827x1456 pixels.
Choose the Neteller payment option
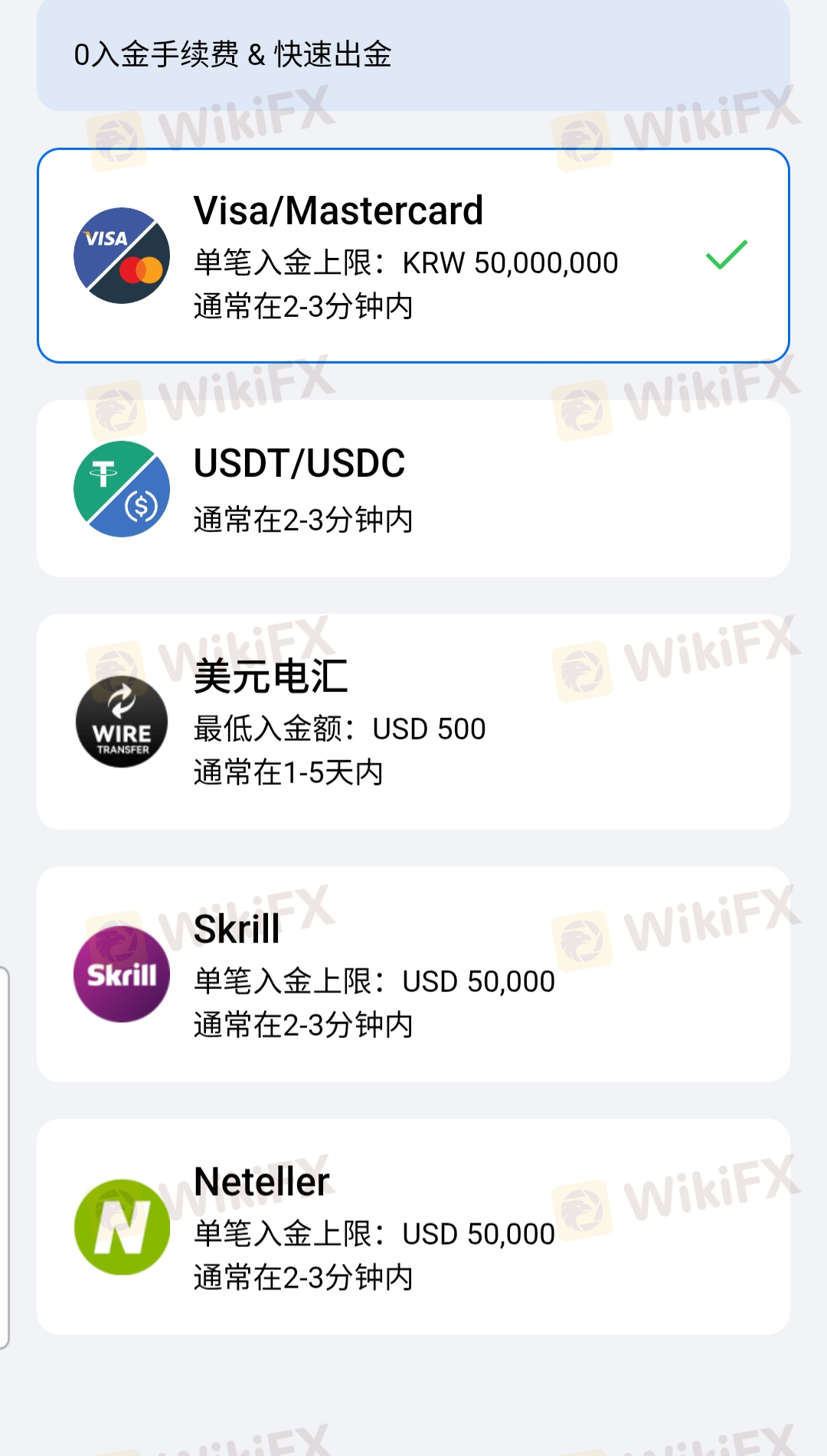(x=413, y=1226)
